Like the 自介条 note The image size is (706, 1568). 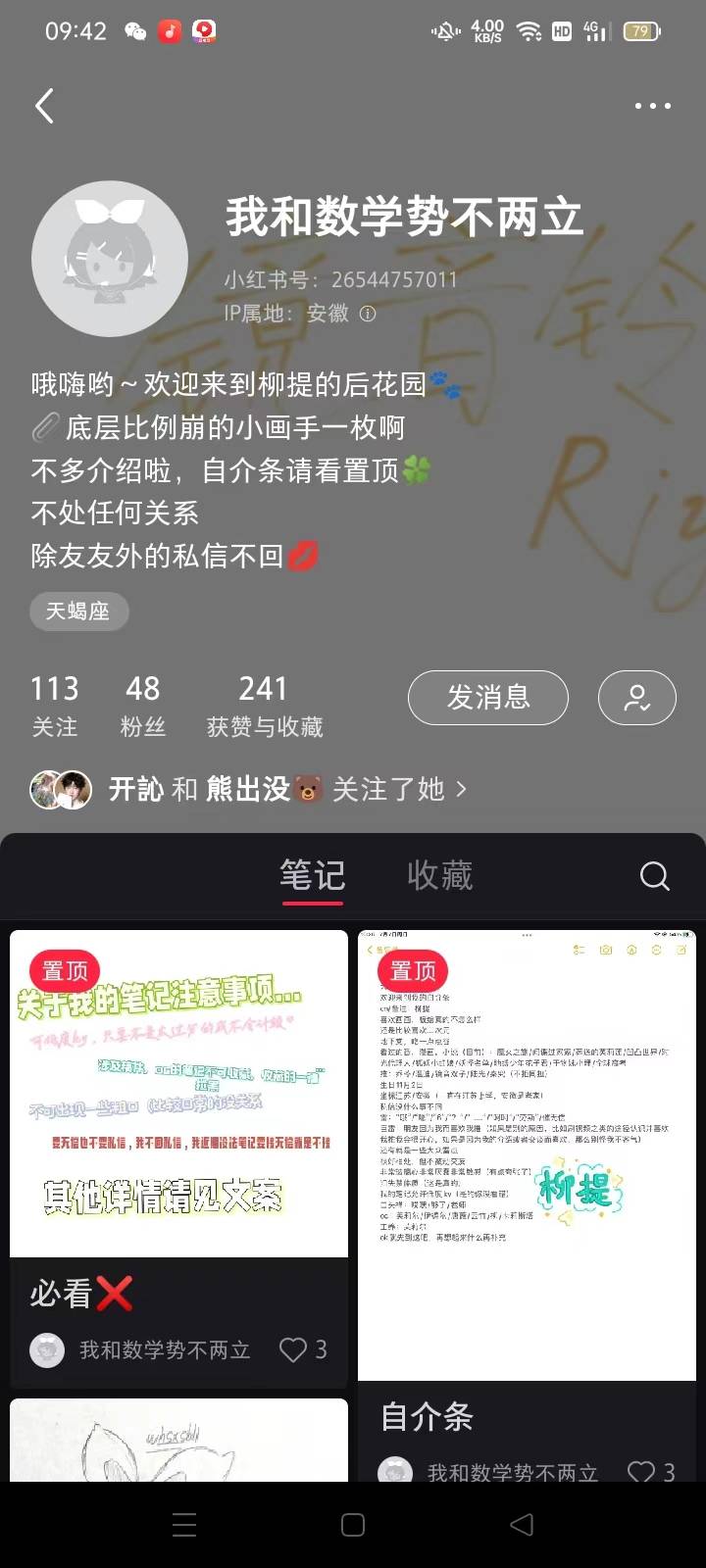pos(641,1471)
